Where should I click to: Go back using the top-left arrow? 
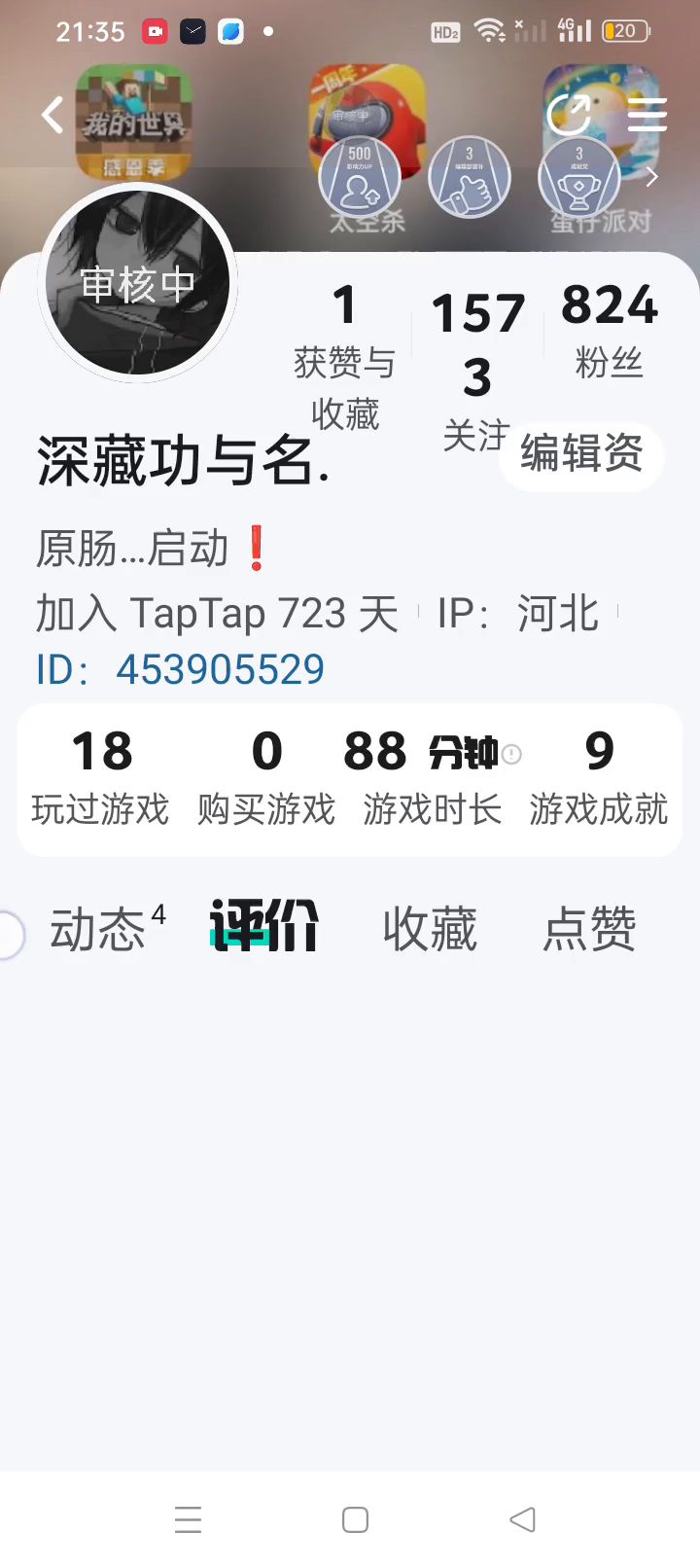52,115
